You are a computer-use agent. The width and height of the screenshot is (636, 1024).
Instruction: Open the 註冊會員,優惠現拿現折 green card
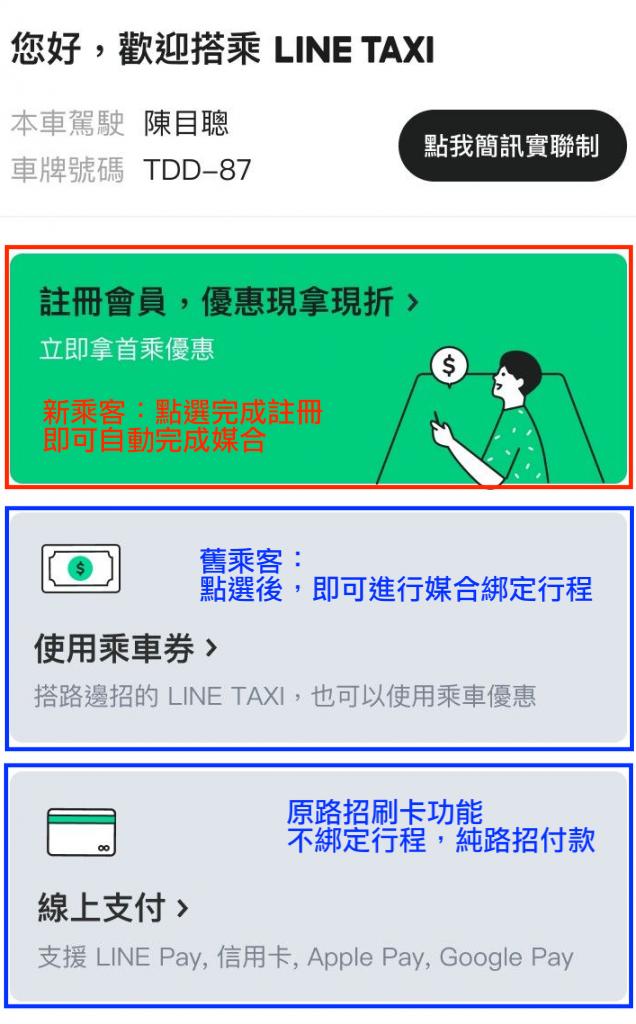coord(319,368)
